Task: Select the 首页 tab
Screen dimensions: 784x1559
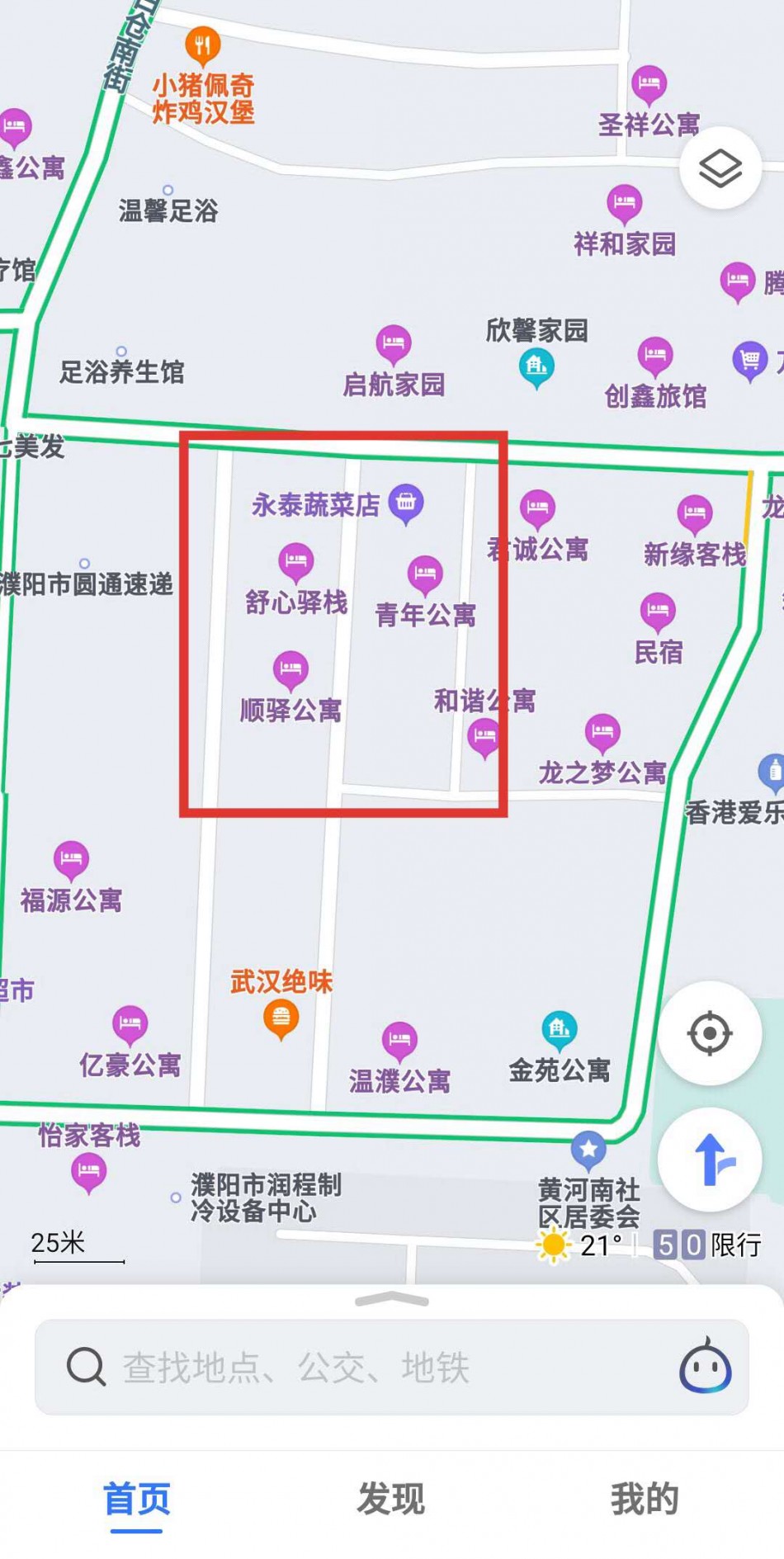Action: click(x=137, y=1498)
